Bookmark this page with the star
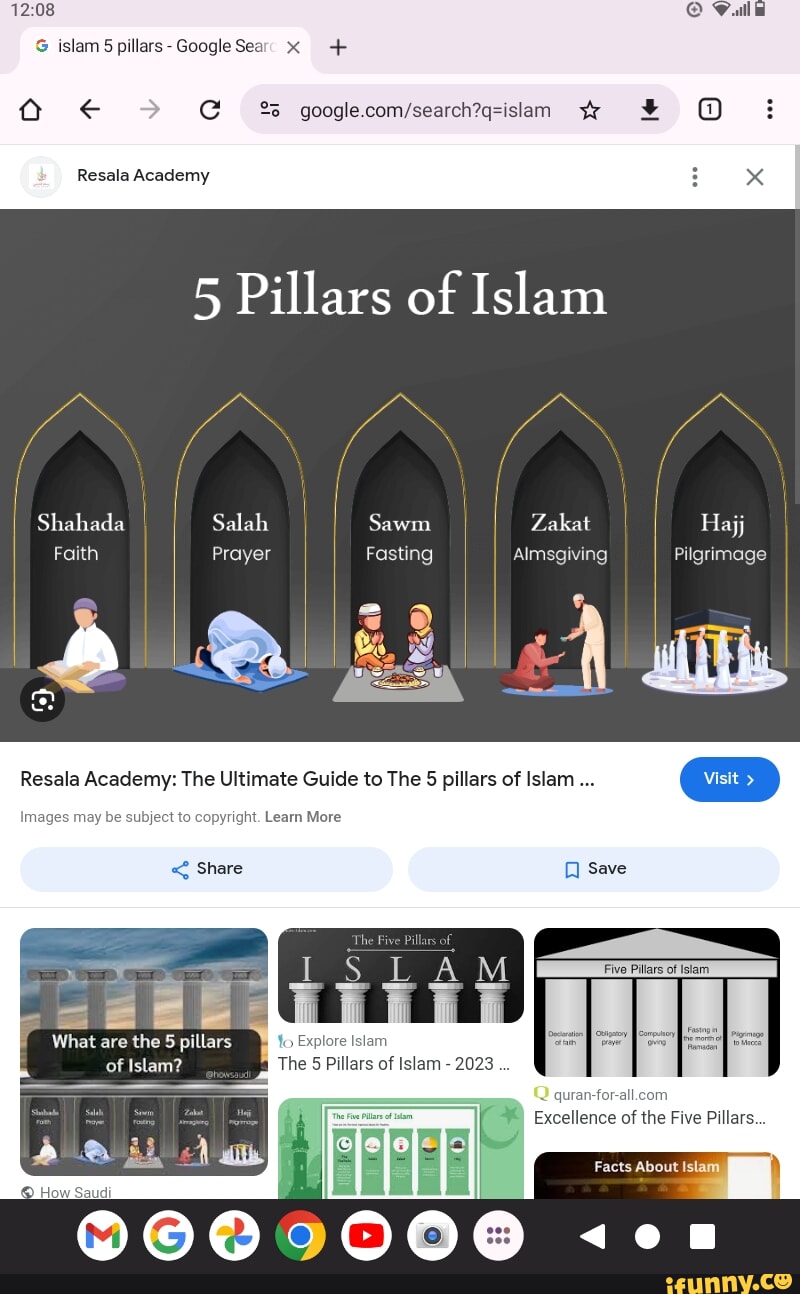The height and width of the screenshot is (1294, 800). pyautogui.click(x=590, y=110)
